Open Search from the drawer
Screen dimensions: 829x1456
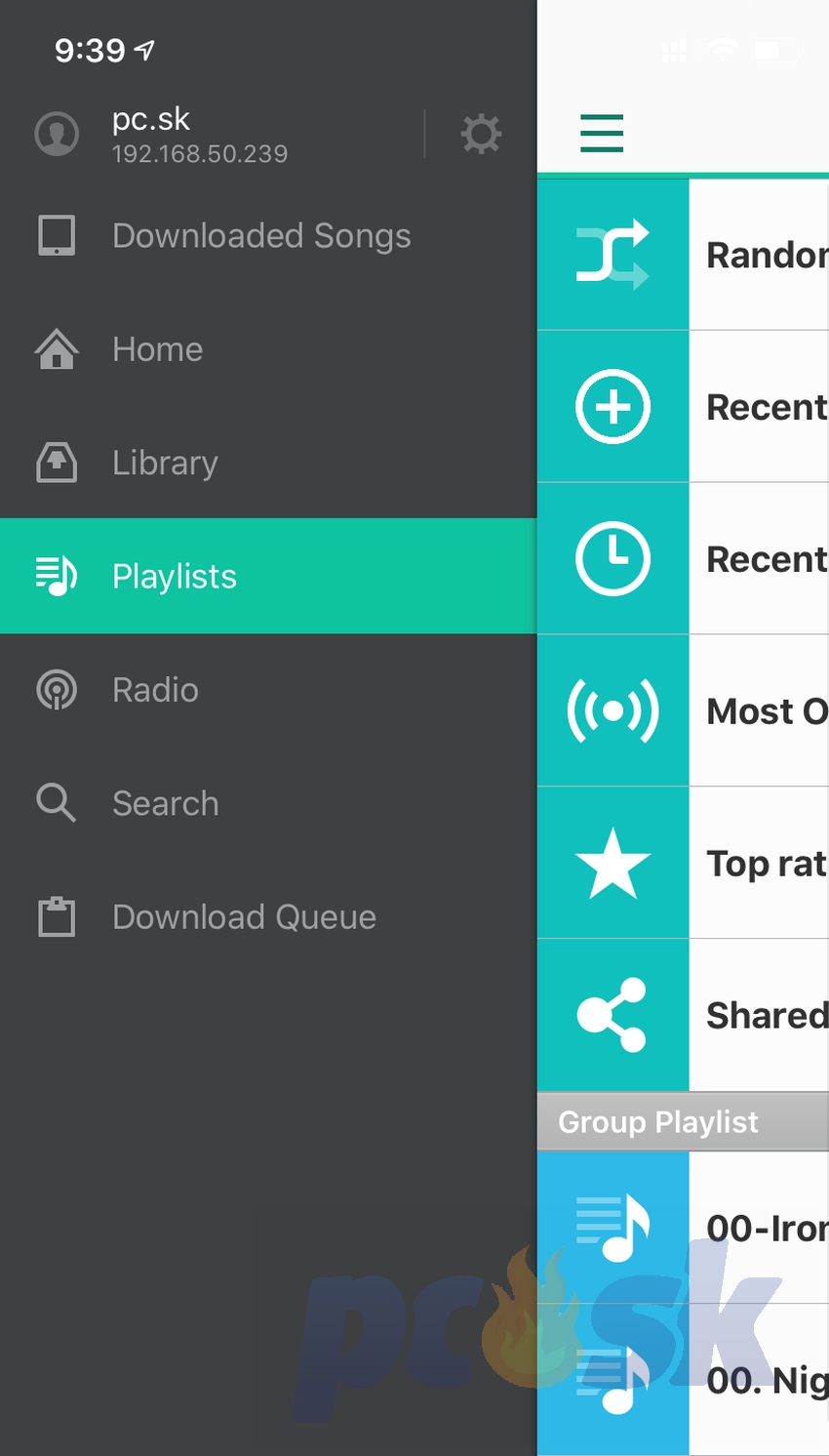pos(268,803)
